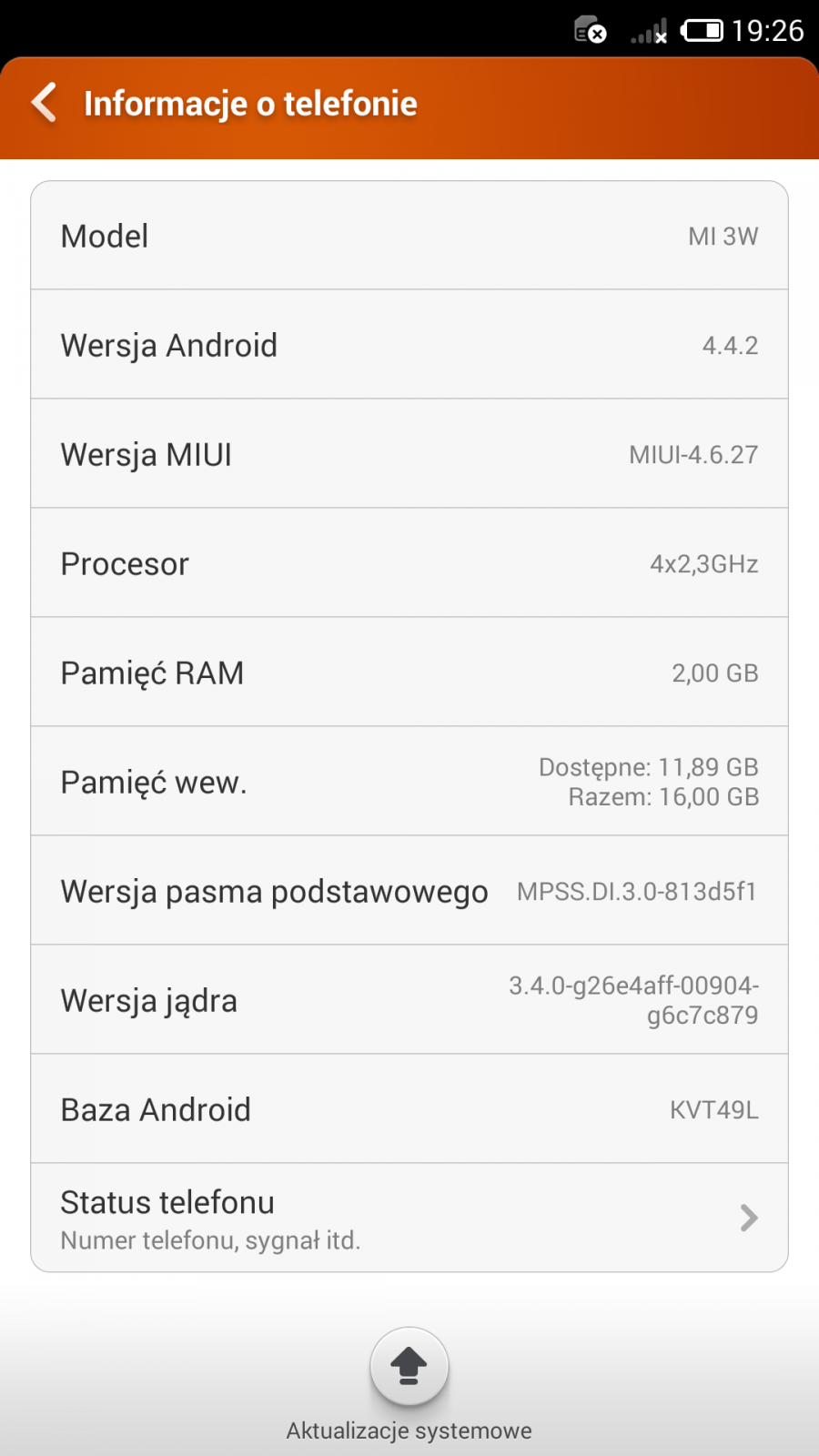Tap the Wersja Android row
This screenshot has width=819, height=1456.
(x=409, y=345)
